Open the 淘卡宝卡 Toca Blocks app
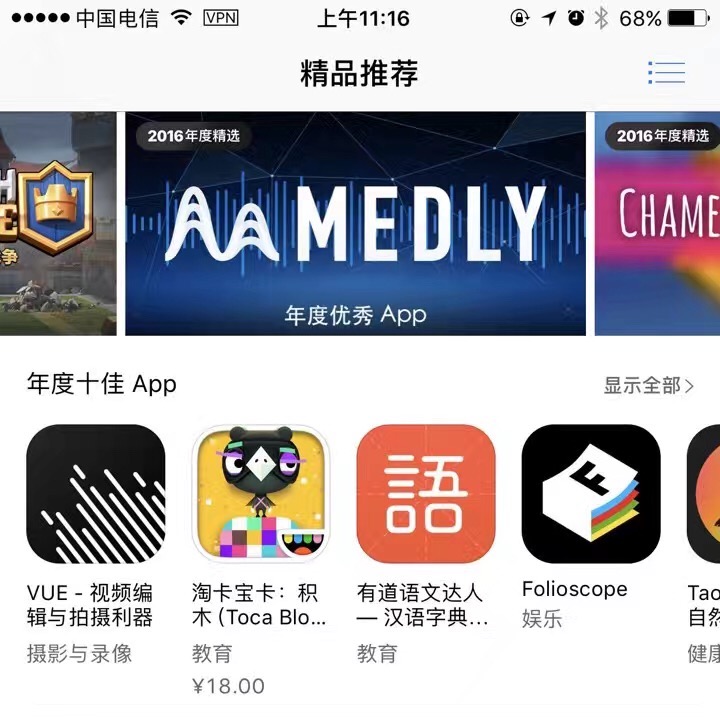 click(x=260, y=494)
